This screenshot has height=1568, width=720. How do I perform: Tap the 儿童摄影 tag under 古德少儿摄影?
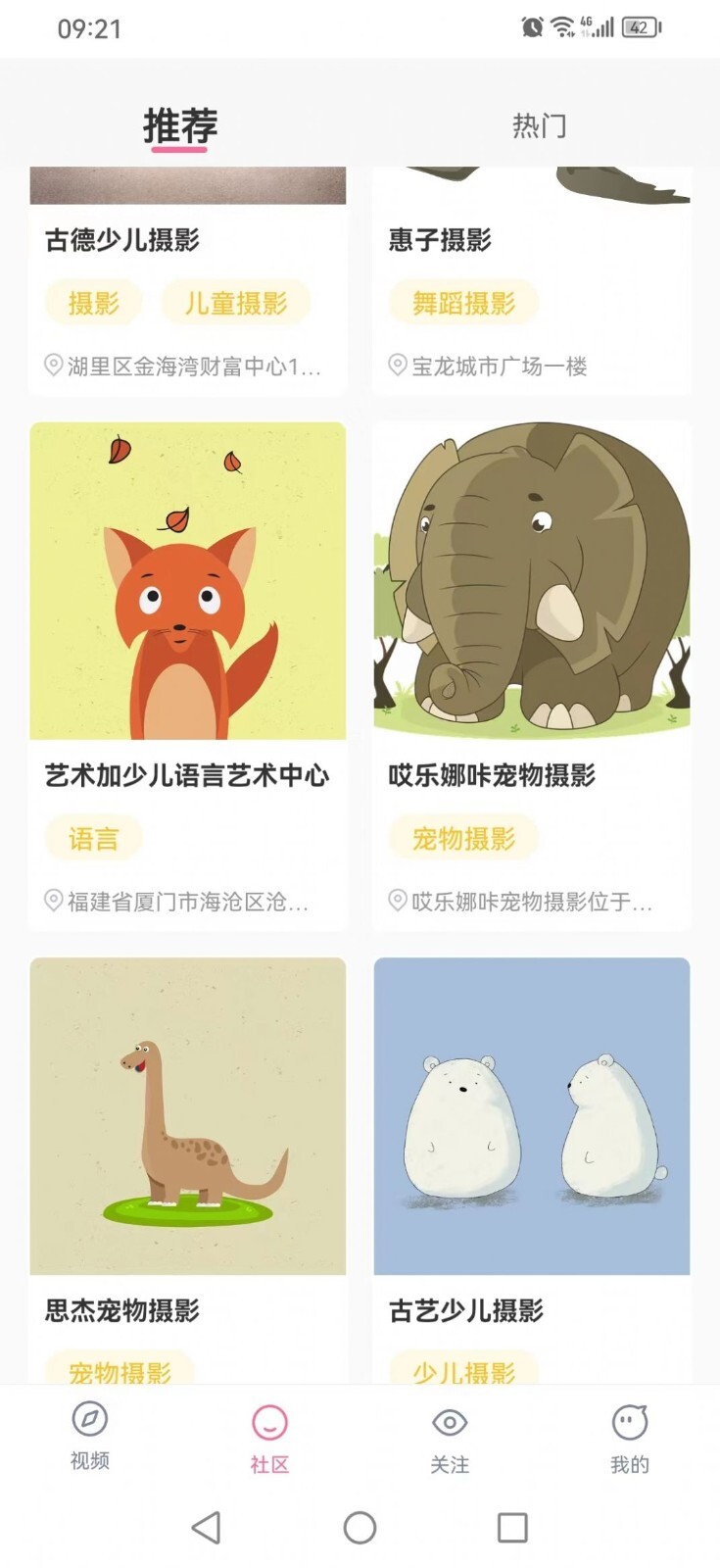235,303
